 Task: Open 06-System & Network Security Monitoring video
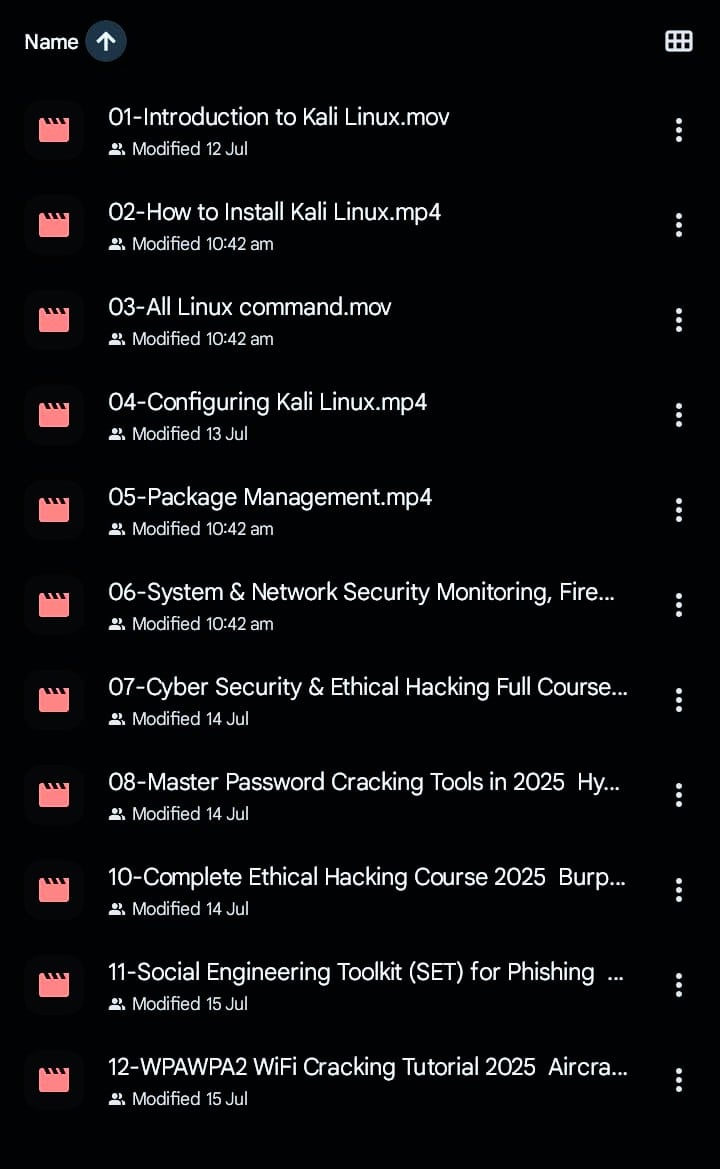(x=360, y=593)
